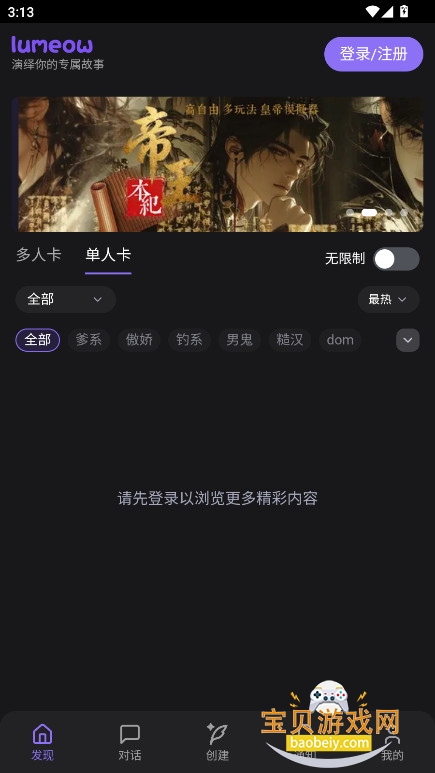Go to the 发现 tab

[42, 742]
